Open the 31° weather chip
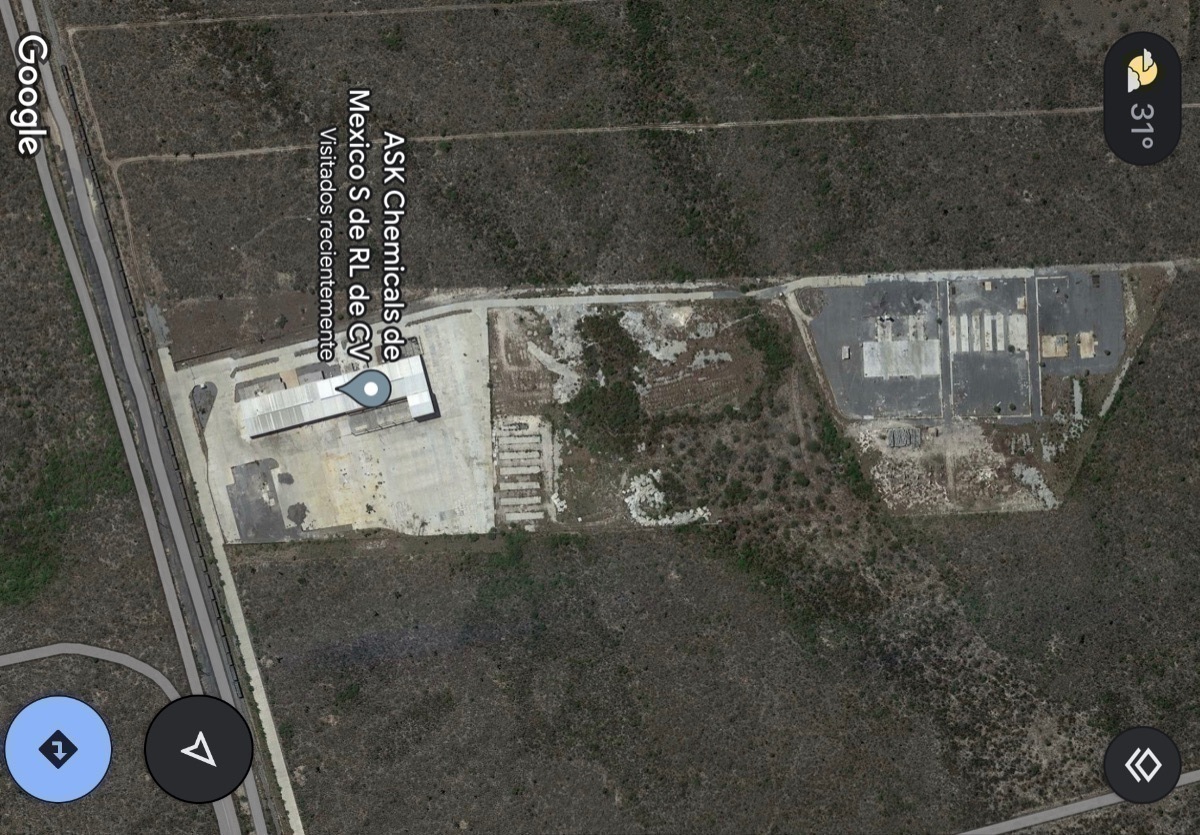This screenshot has width=1200, height=835. coord(1142,97)
